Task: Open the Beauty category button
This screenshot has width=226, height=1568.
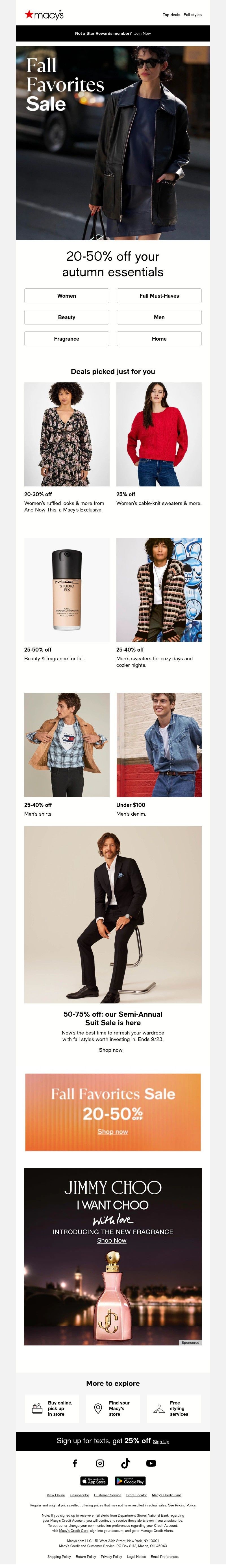Action: click(66, 317)
